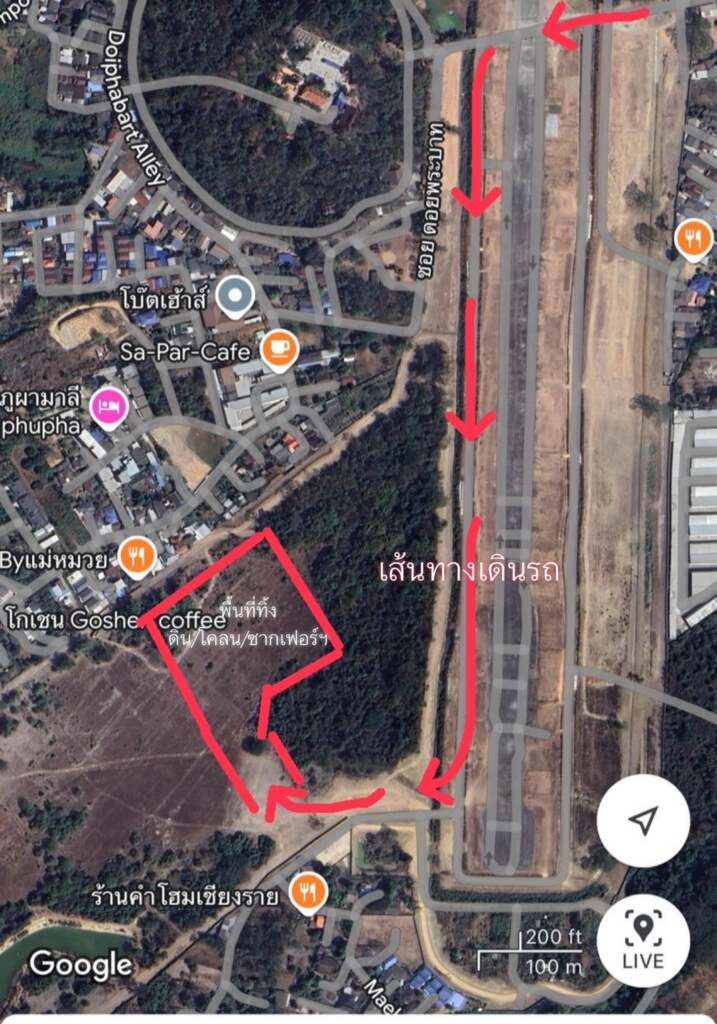This screenshot has height=1024, width=717.
Task: View the ภูผามาลี phupha hotel pin
Action: [108, 408]
